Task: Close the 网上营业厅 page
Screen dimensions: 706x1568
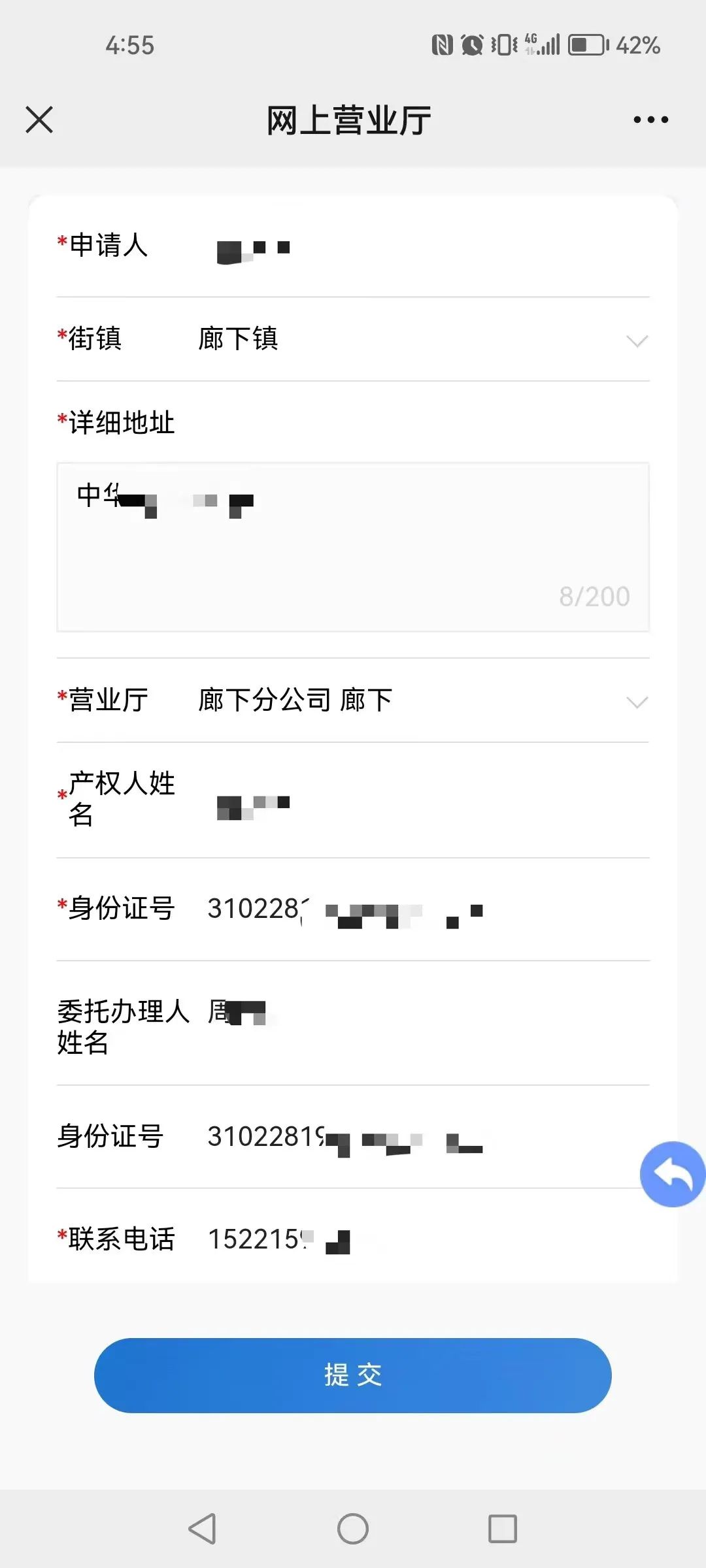Action: pos(39,120)
